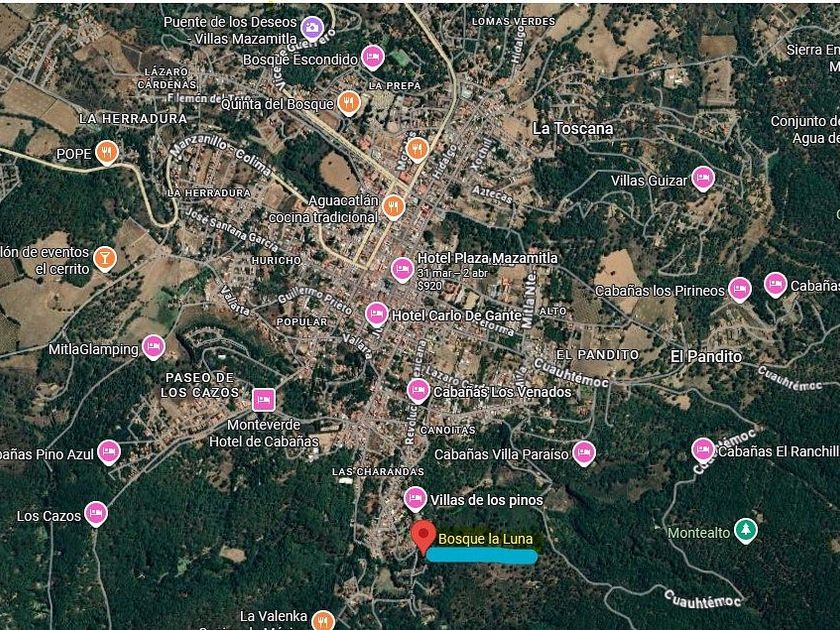
Task: Select the Los Cazos lodging pin
Action: pos(96,514)
